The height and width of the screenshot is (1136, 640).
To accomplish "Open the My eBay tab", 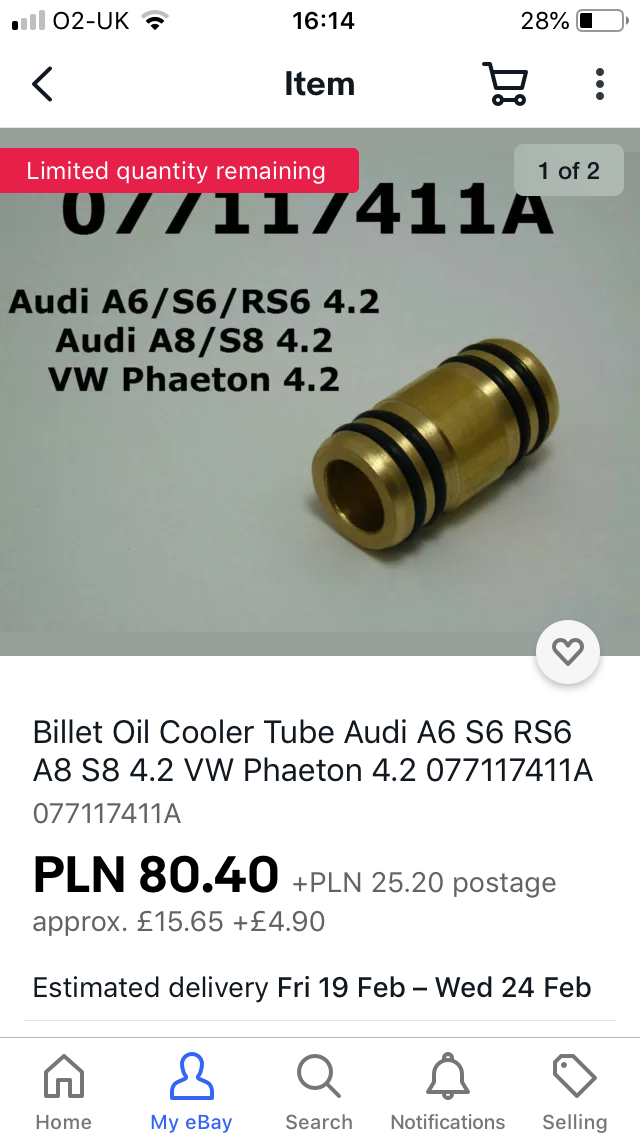I will 191,1092.
